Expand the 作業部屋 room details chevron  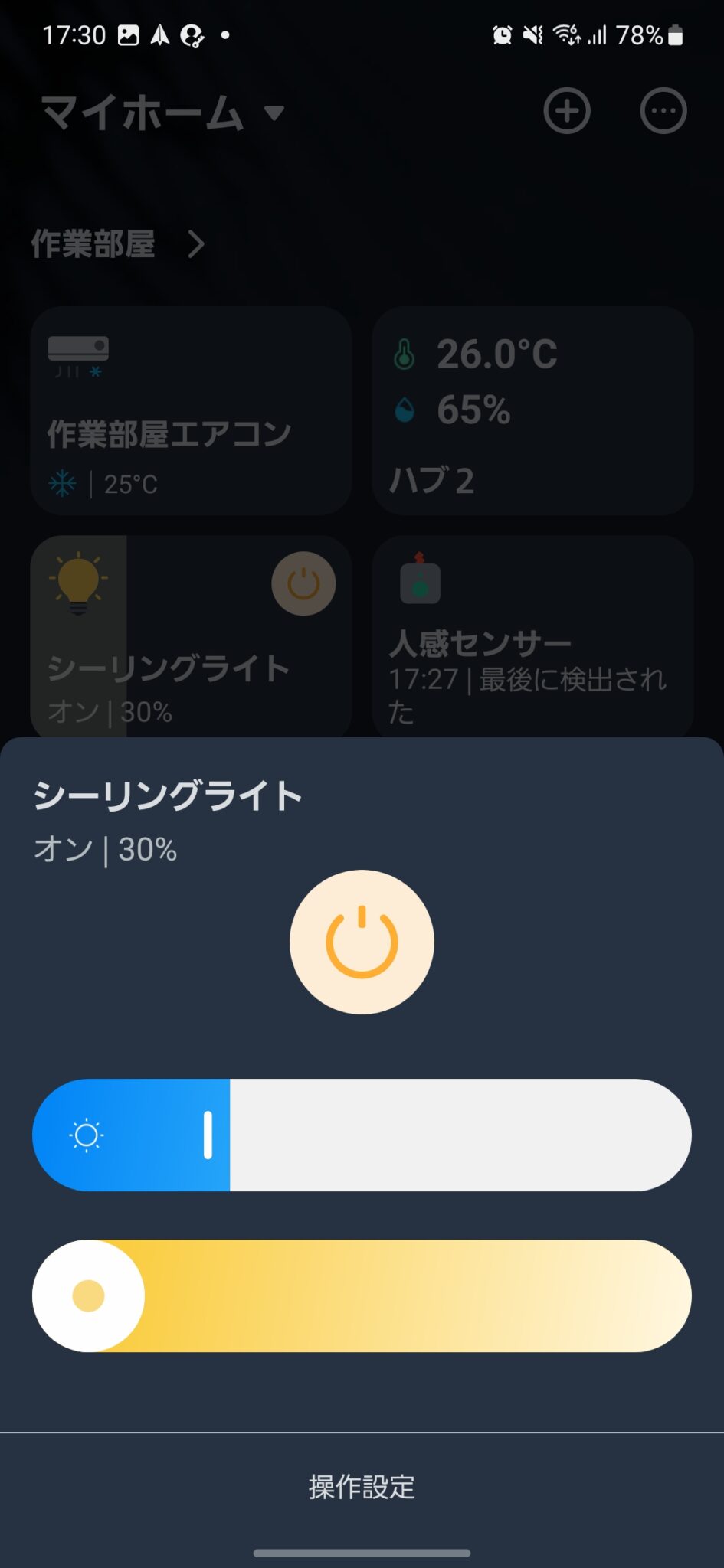[198, 245]
